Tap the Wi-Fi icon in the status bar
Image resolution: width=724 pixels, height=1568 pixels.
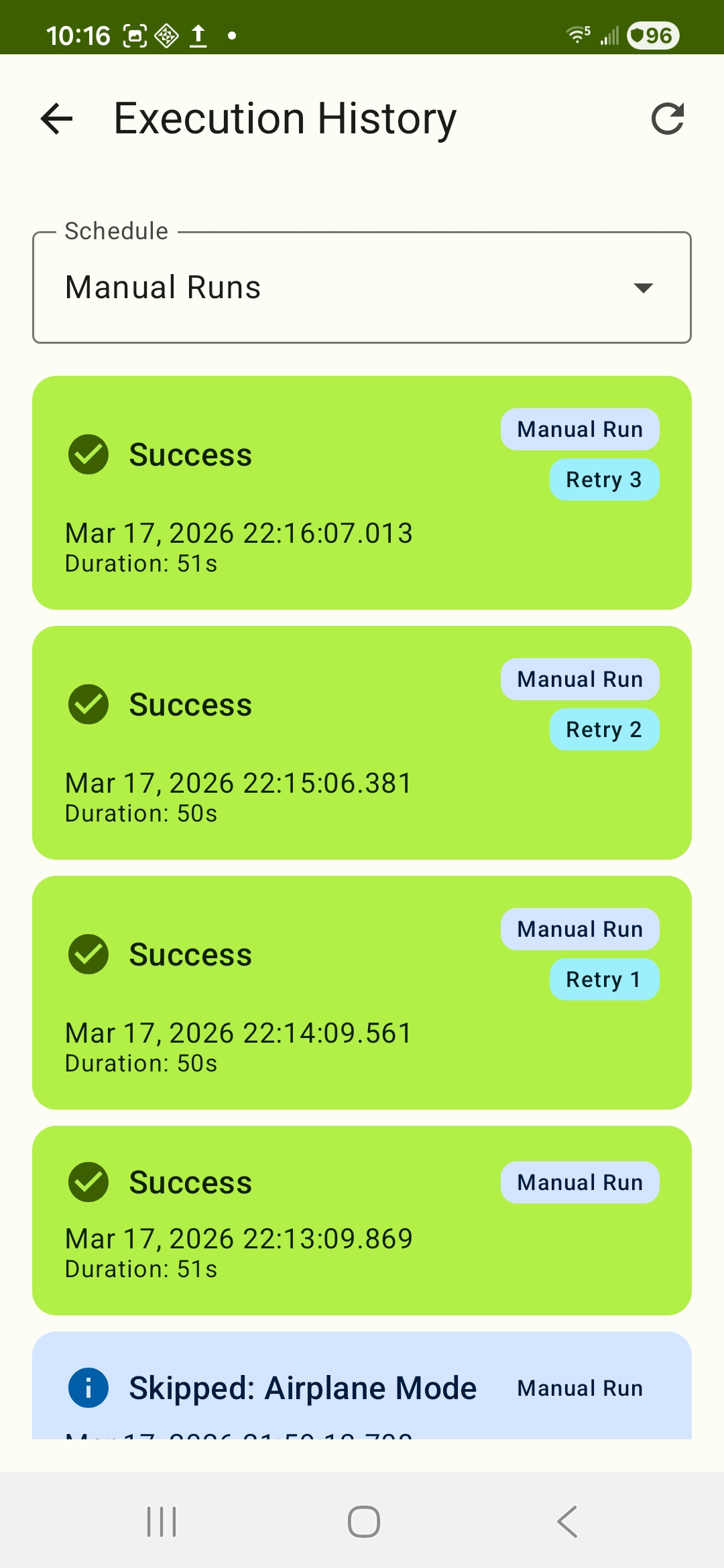tap(577, 36)
